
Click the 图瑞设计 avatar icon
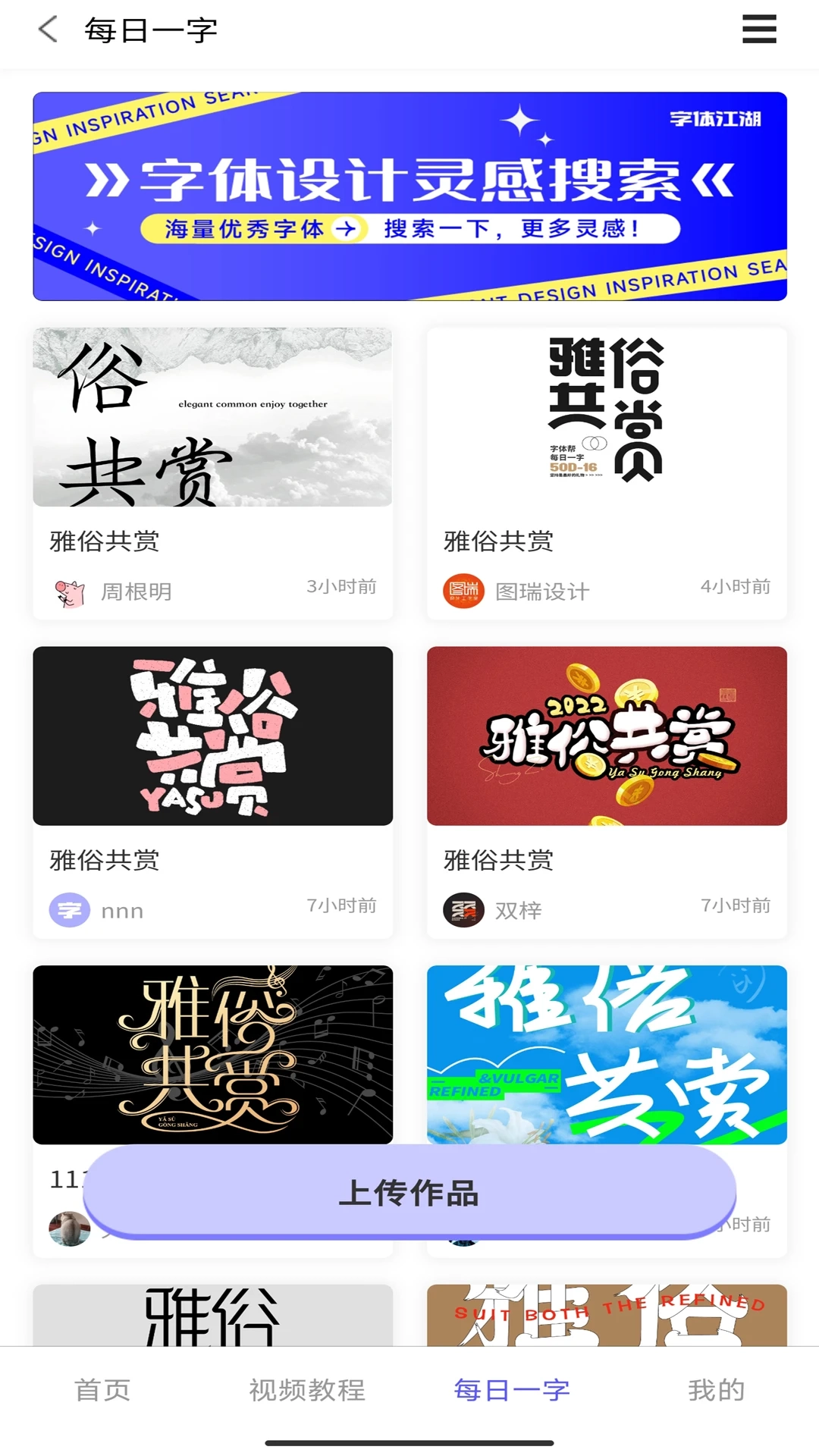[463, 588]
